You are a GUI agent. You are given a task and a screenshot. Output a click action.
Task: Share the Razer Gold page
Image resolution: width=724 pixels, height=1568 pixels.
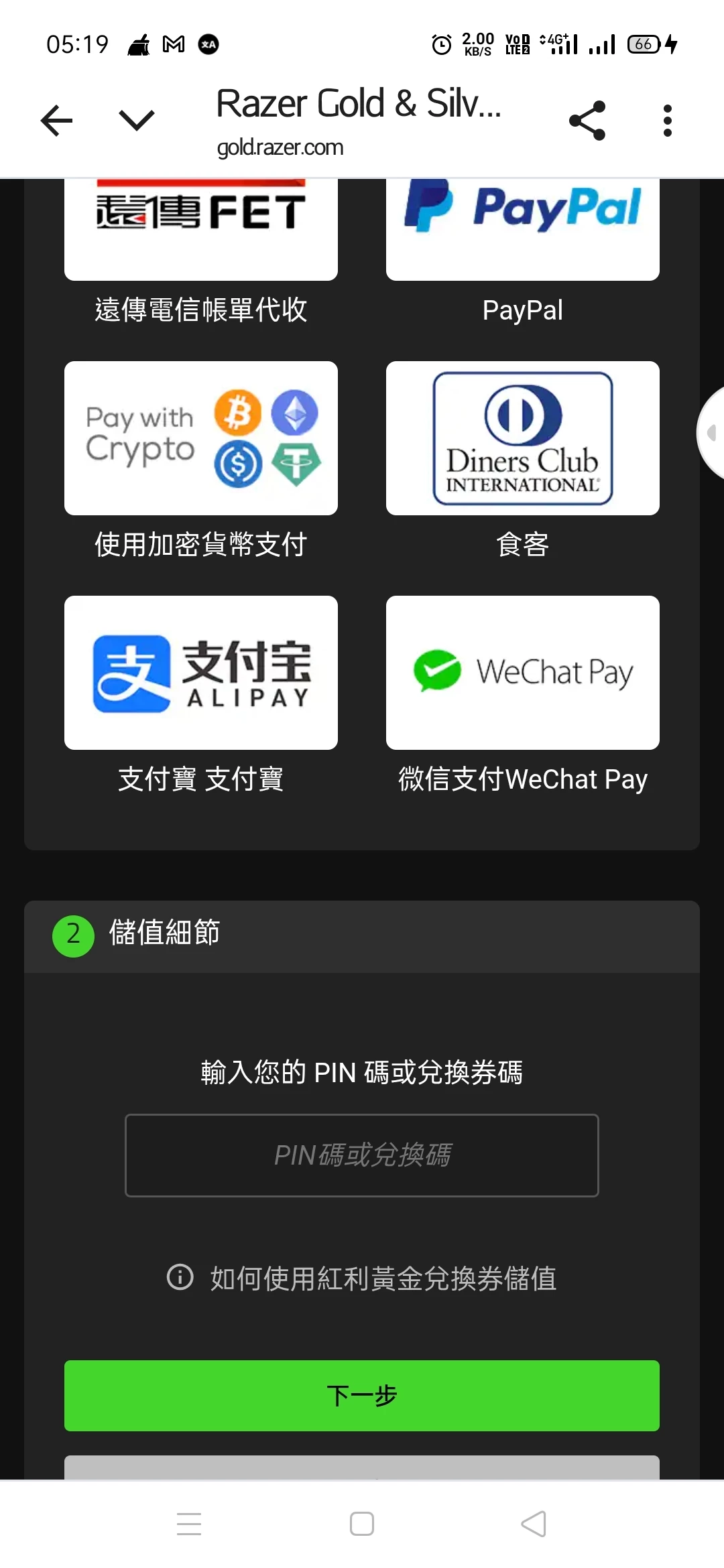(x=587, y=121)
